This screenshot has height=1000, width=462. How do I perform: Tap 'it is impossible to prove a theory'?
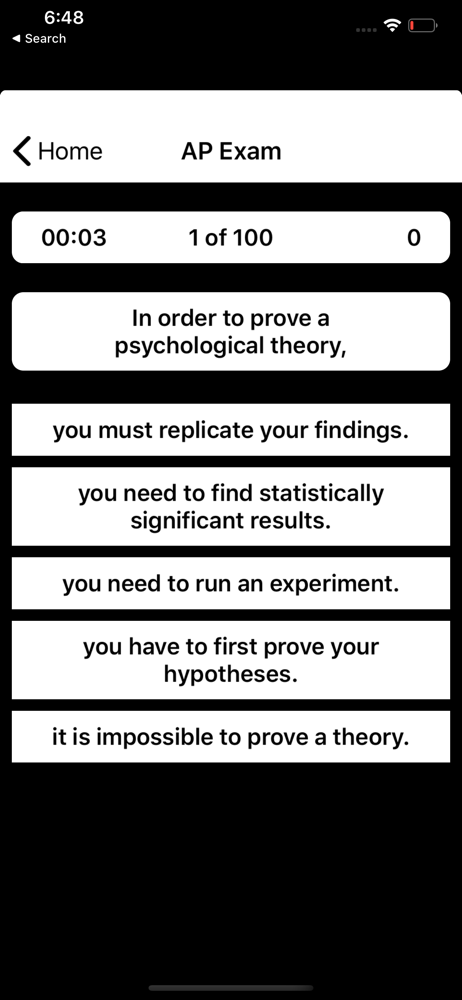(231, 737)
